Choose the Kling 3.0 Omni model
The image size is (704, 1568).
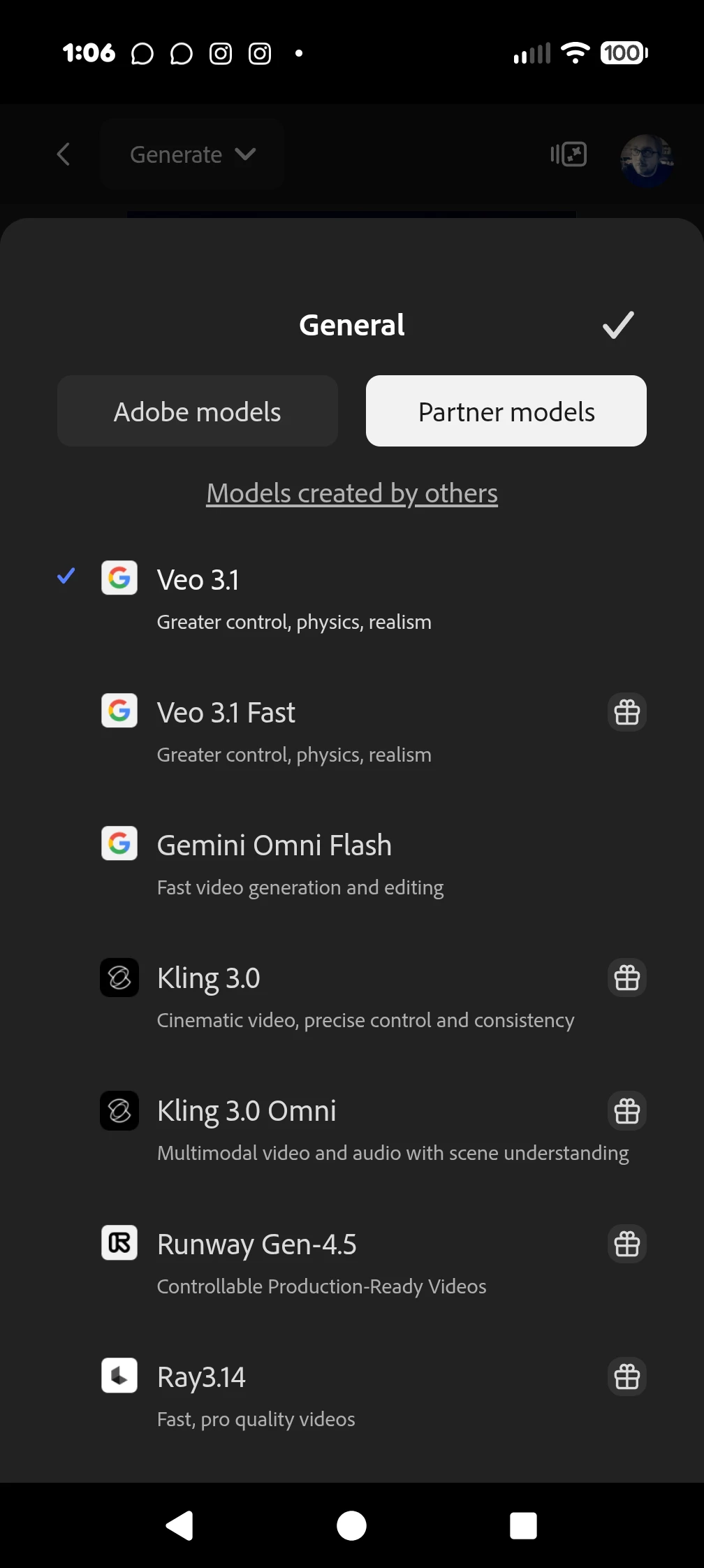[352, 1130]
